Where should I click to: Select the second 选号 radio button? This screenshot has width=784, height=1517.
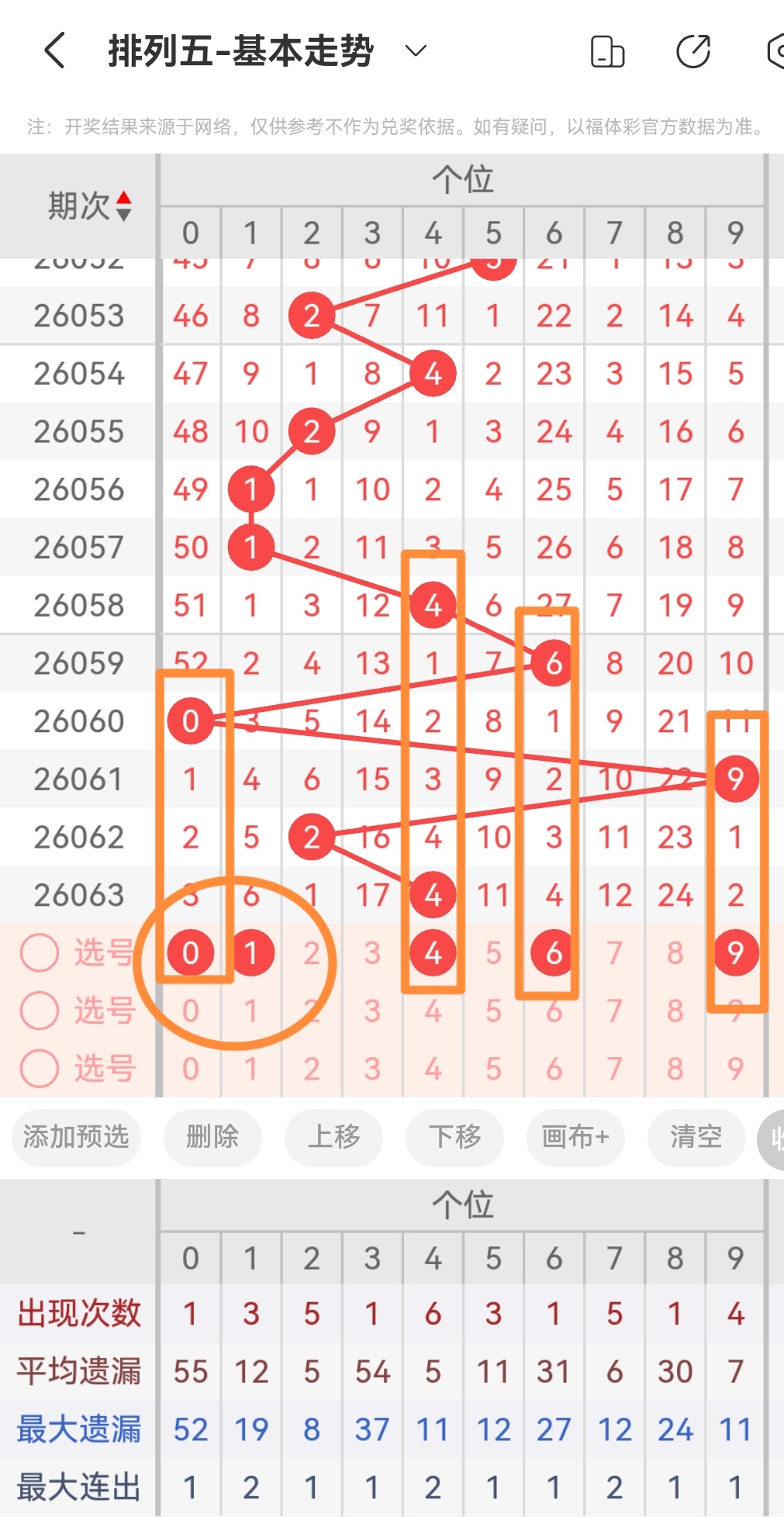pyautogui.click(x=38, y=1010)
